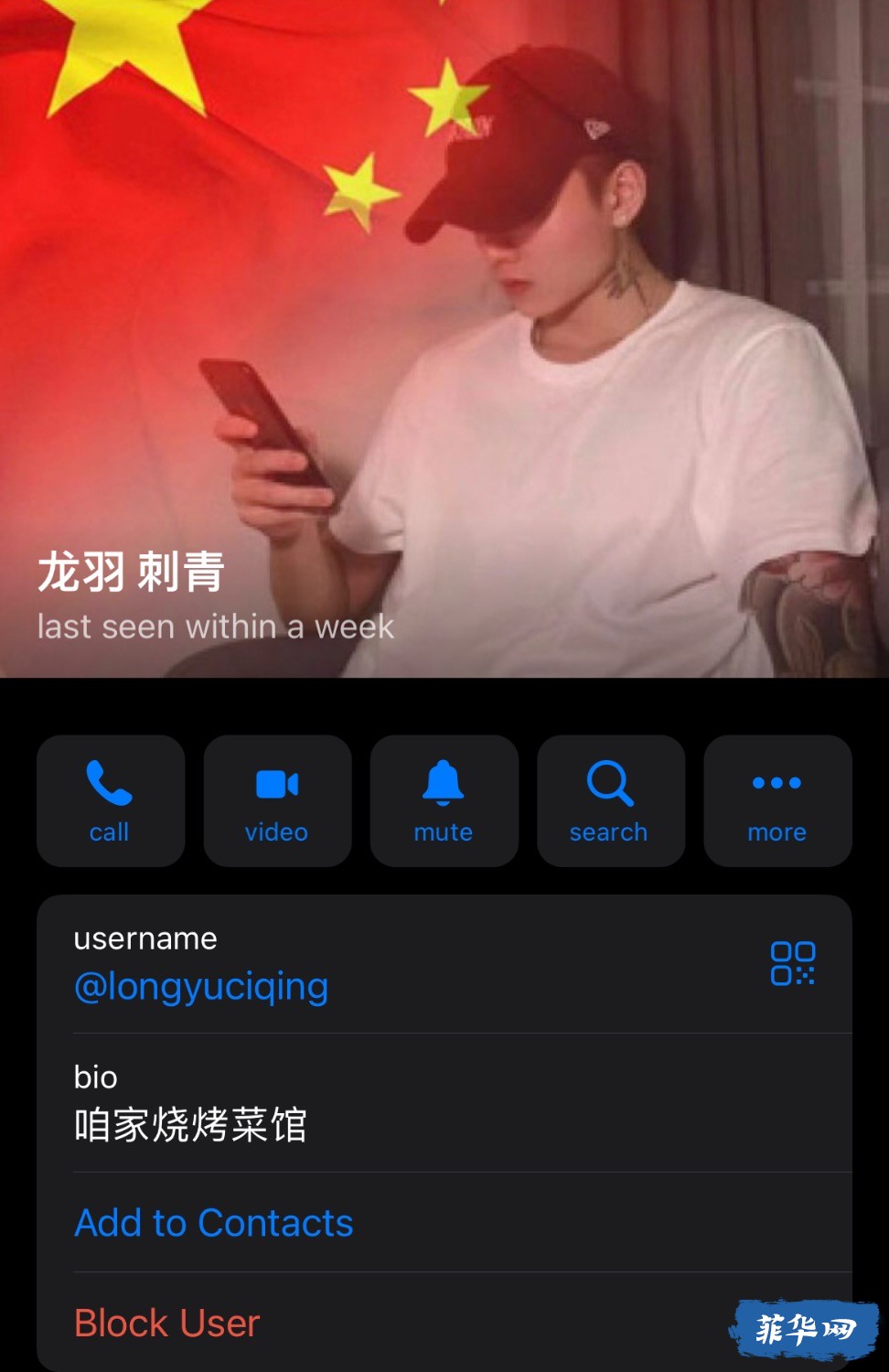Open the username QR code
The height and width of the screenshot is (1372, 889).
click(792, 963)
